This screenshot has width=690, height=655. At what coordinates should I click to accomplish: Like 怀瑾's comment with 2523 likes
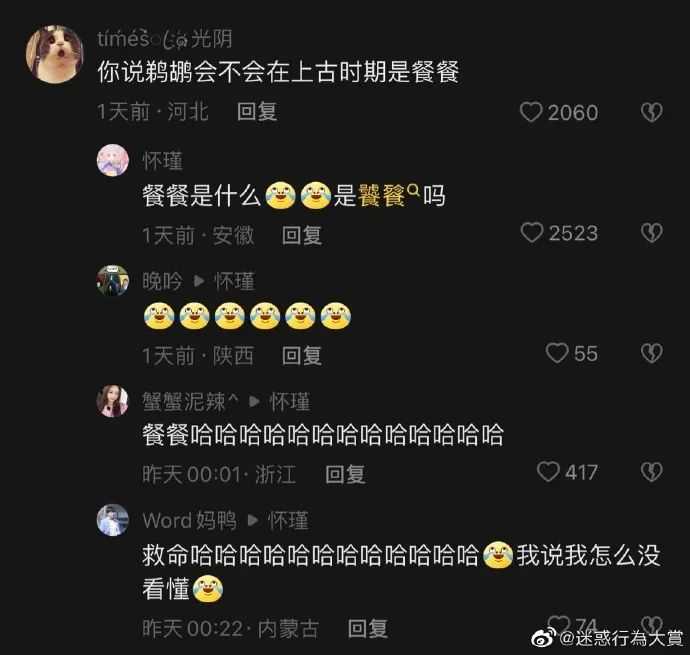(533, 234)
